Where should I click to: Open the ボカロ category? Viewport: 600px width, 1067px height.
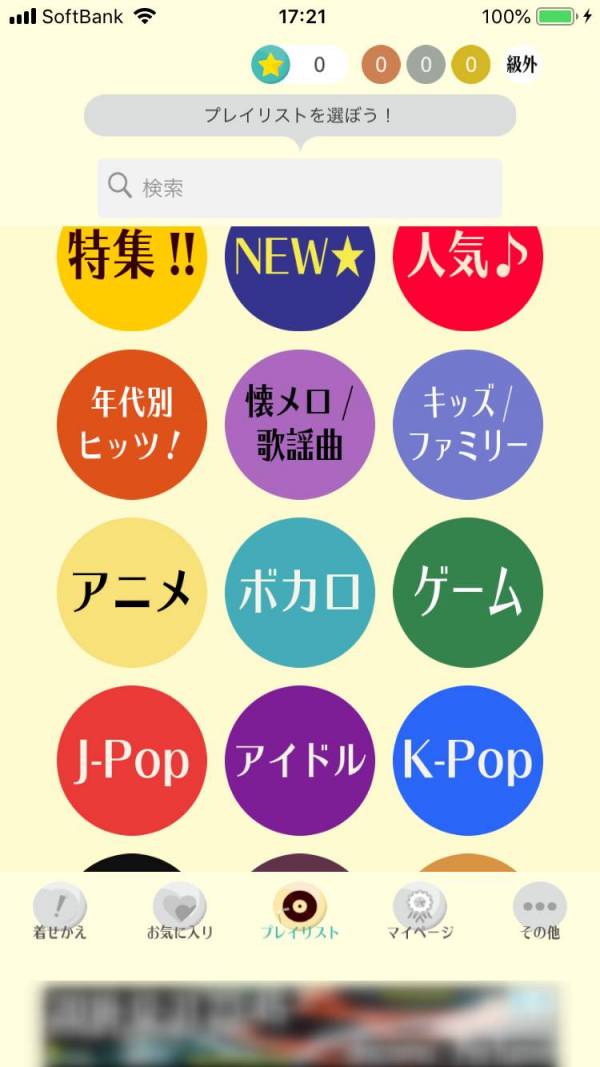(x=300, y=592)
